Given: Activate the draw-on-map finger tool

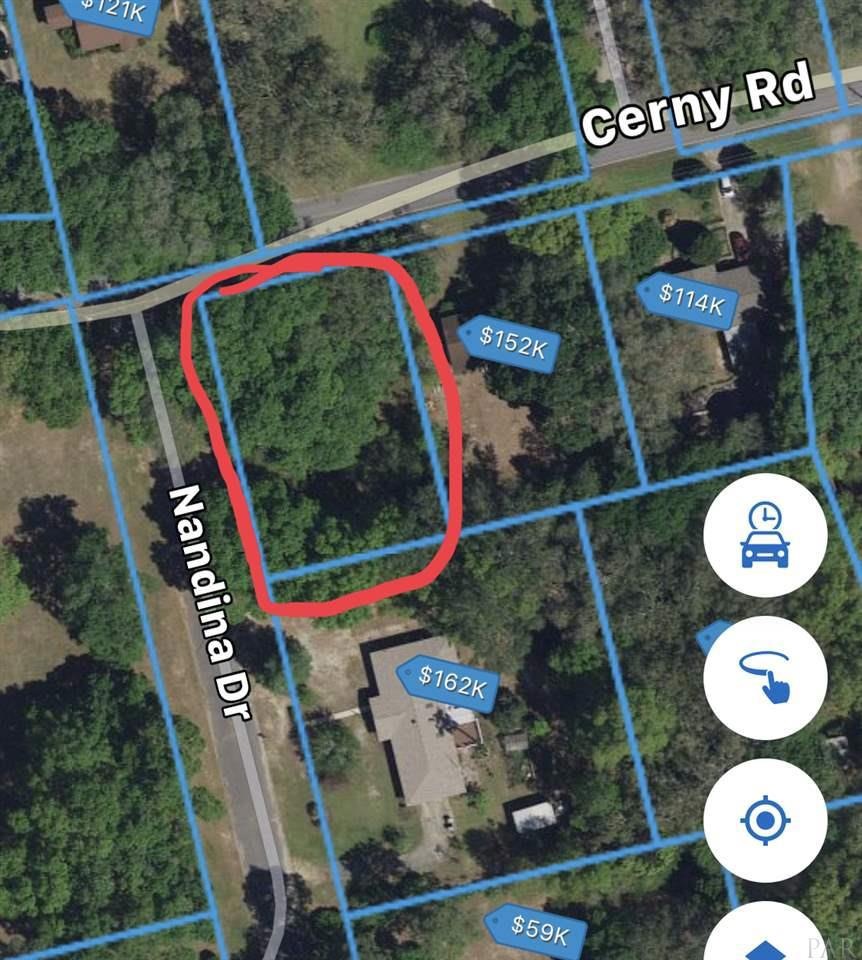Looking at the screenshot, I should click(x=765, y=677).
